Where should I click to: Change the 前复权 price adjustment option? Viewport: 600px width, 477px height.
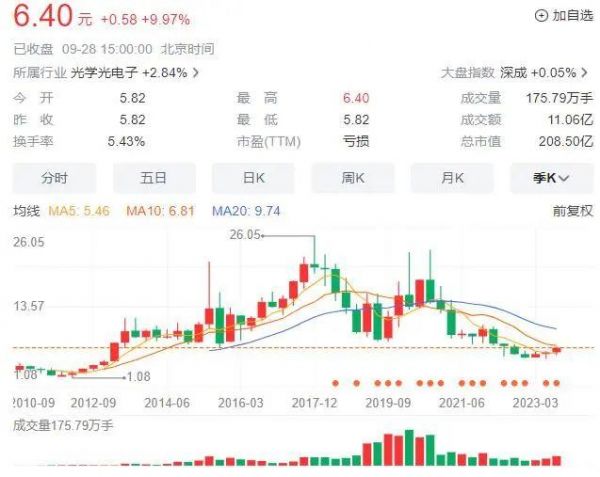(572, 211)
